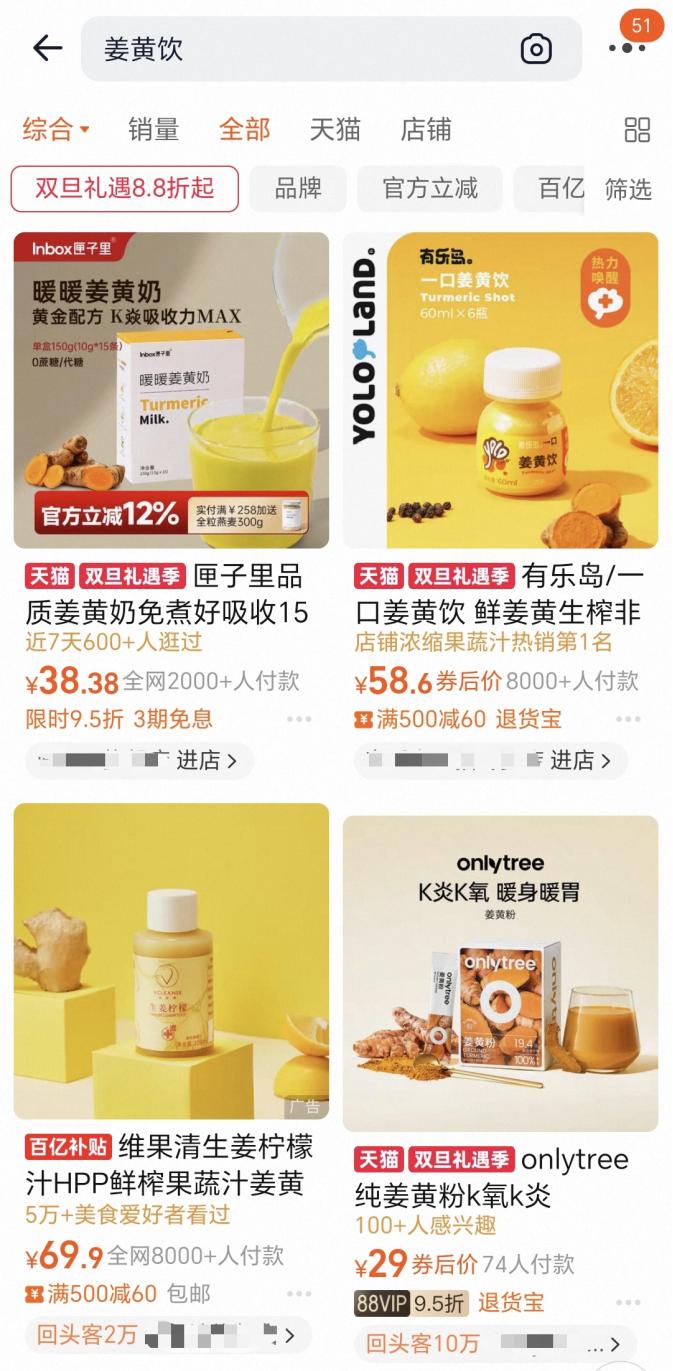Switch to the 店铺 tab
Image resolution: width=673 pixels, height=1371 pixels.
click(x=426, y=129)
